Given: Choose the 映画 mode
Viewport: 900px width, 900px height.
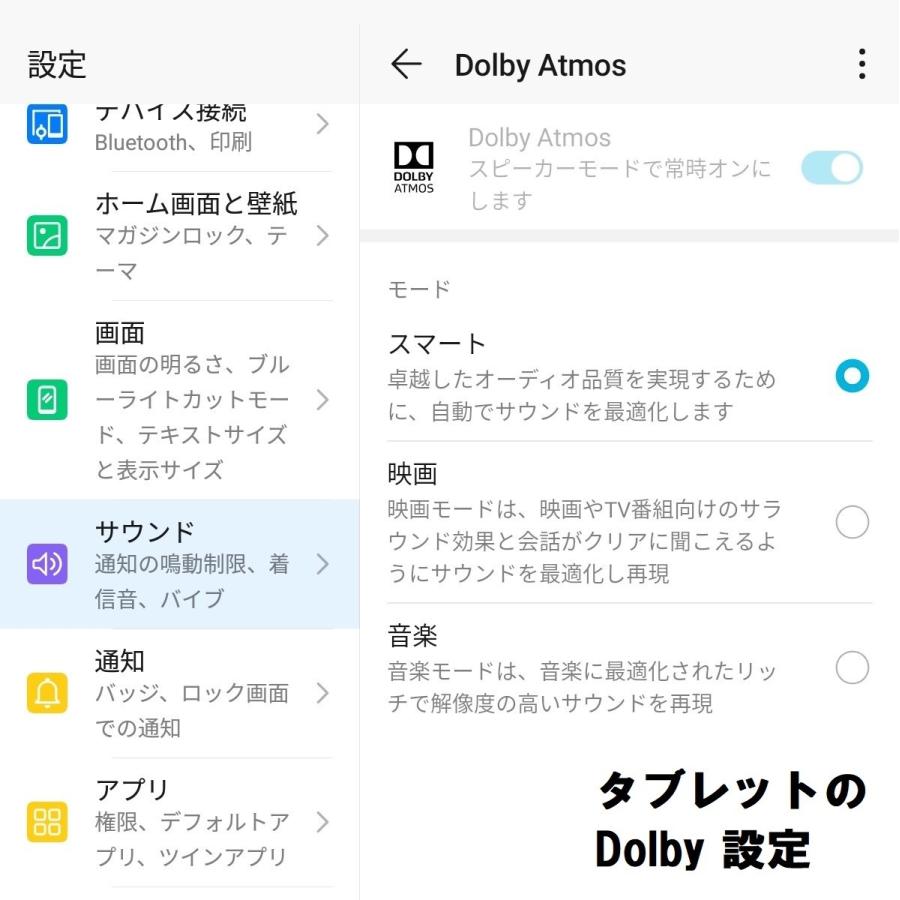Looking at the screenshot, I should point(851,523).
